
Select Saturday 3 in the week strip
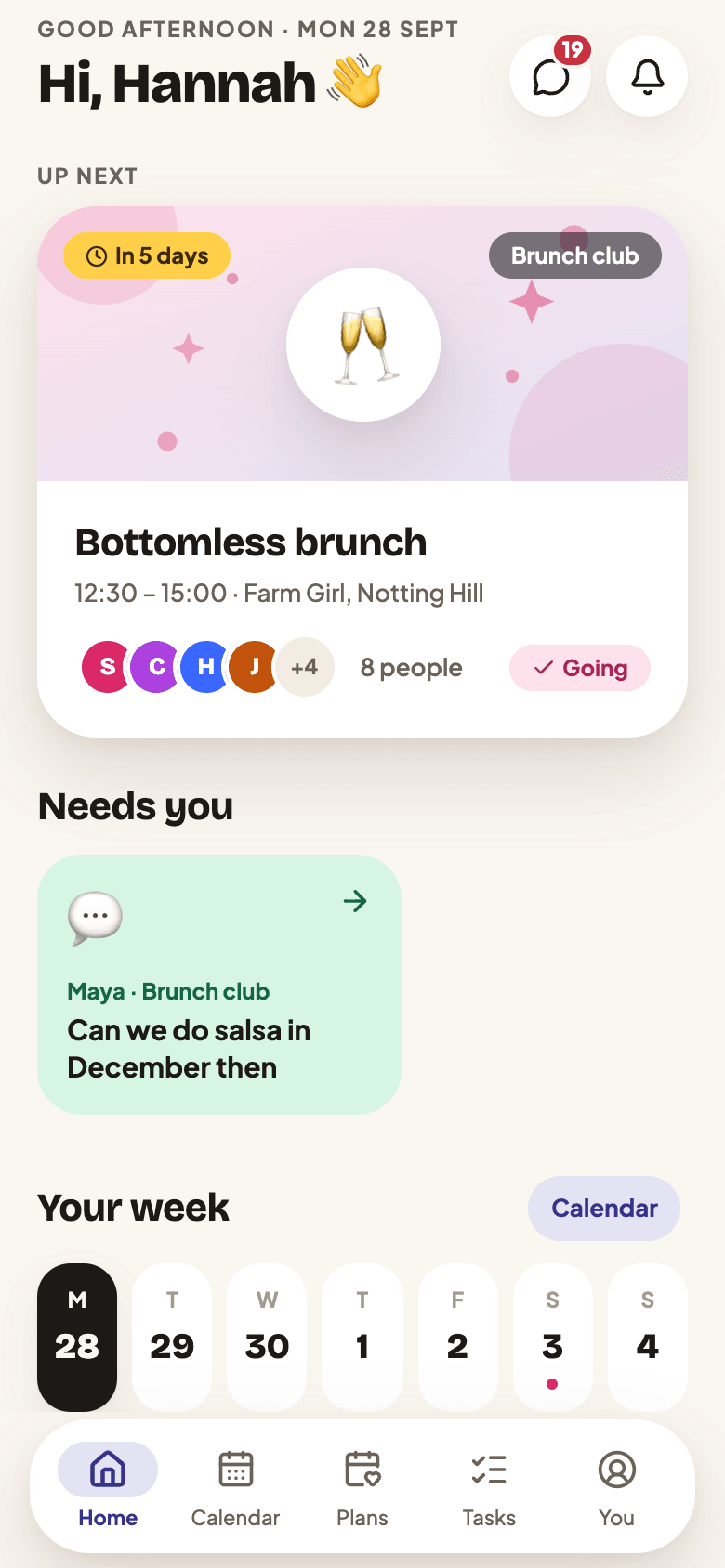pos(552,1338)
